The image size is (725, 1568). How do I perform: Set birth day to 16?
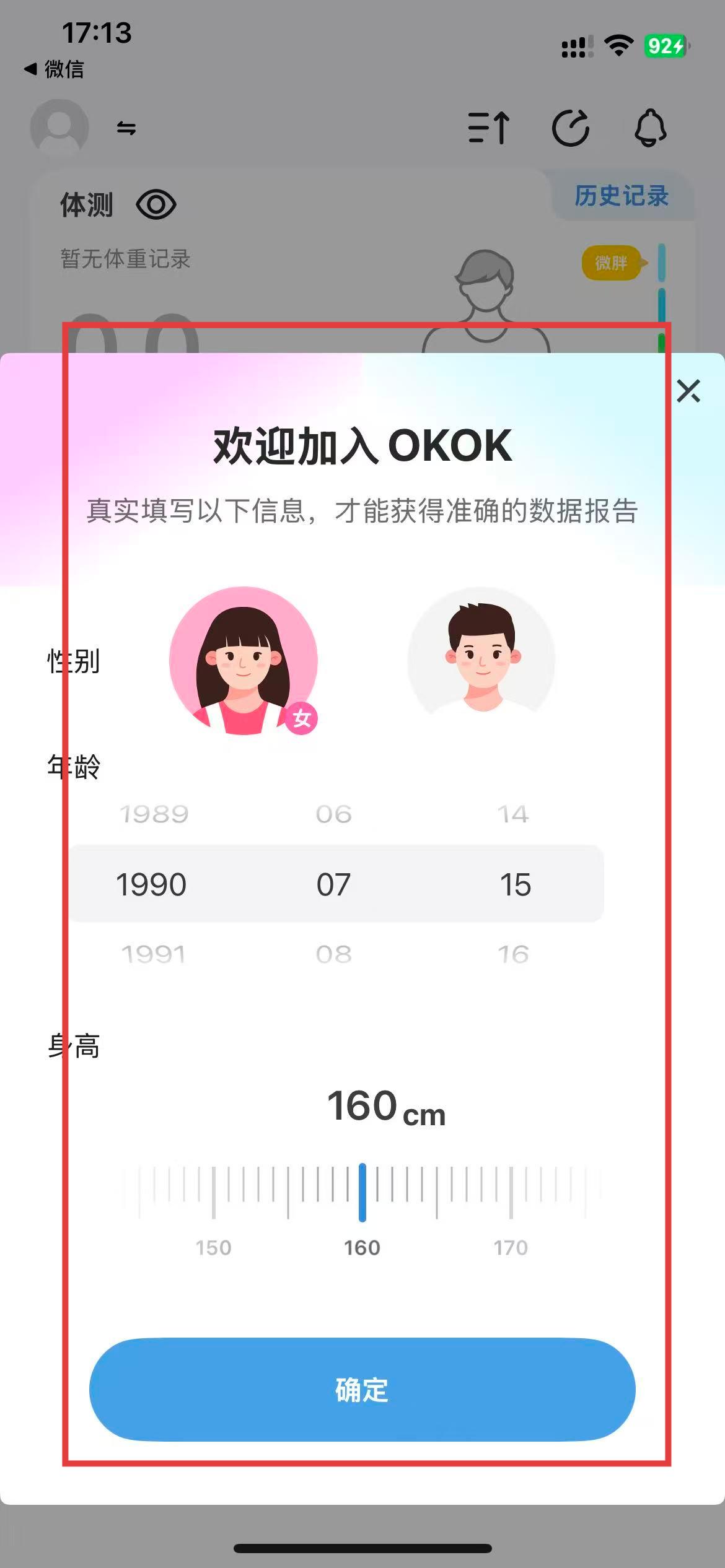[514, 954]
